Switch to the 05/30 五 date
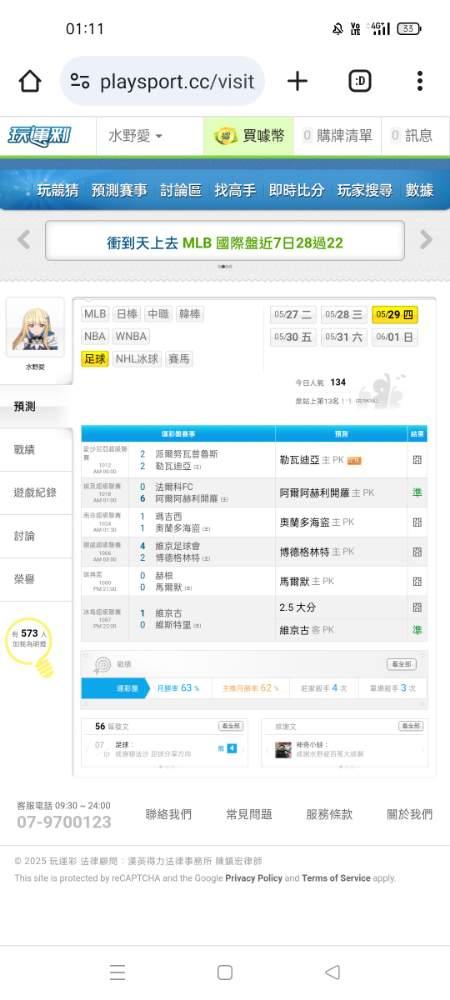This screenshot has height=1000, width=450. [293, 337]
